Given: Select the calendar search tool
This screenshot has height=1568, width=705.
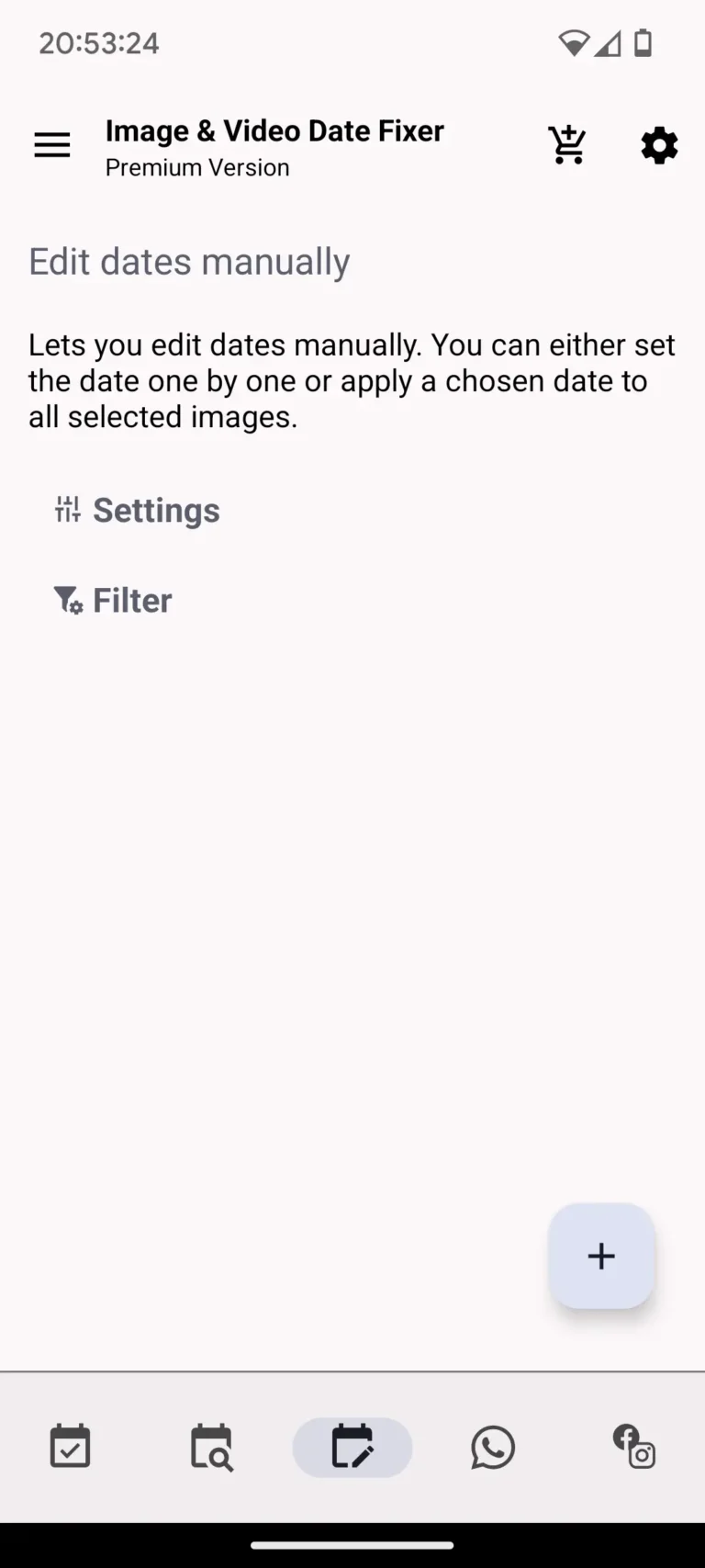Looking at the screenshot, I should (211, 1447).
